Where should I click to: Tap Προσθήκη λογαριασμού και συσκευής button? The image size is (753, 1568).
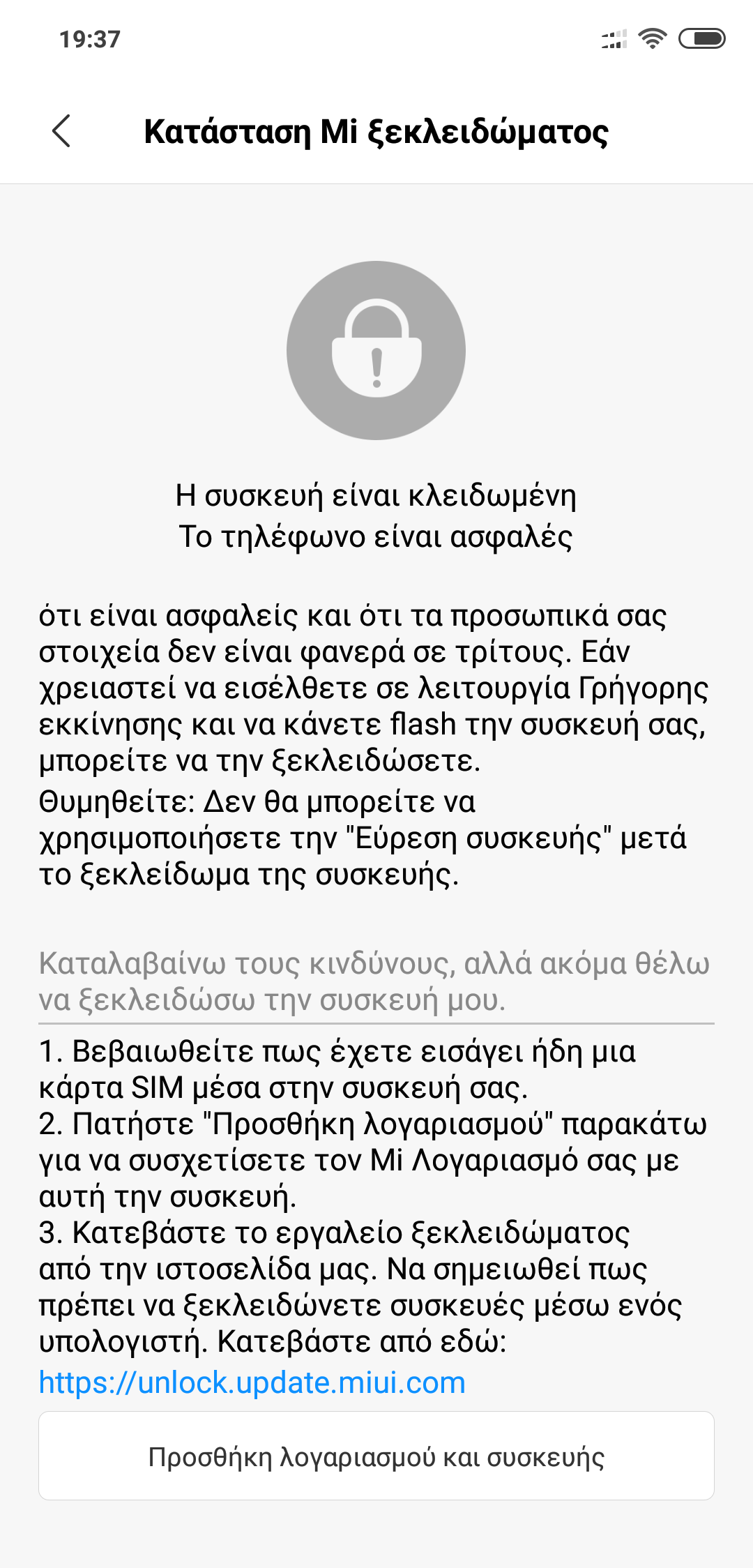pyautogui.click(x=376, y=1456)
